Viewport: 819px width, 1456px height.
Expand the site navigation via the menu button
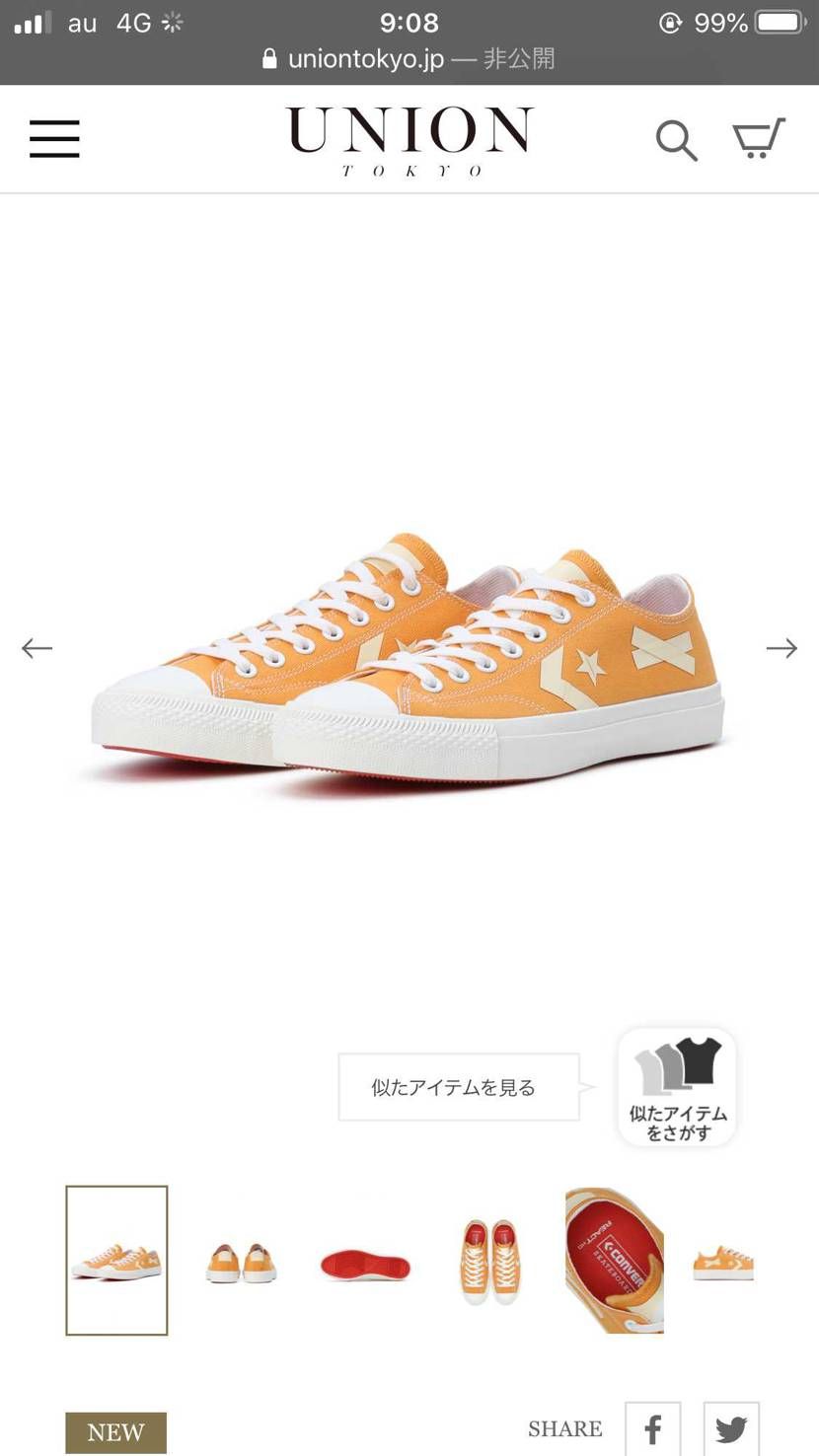[54, 138]
